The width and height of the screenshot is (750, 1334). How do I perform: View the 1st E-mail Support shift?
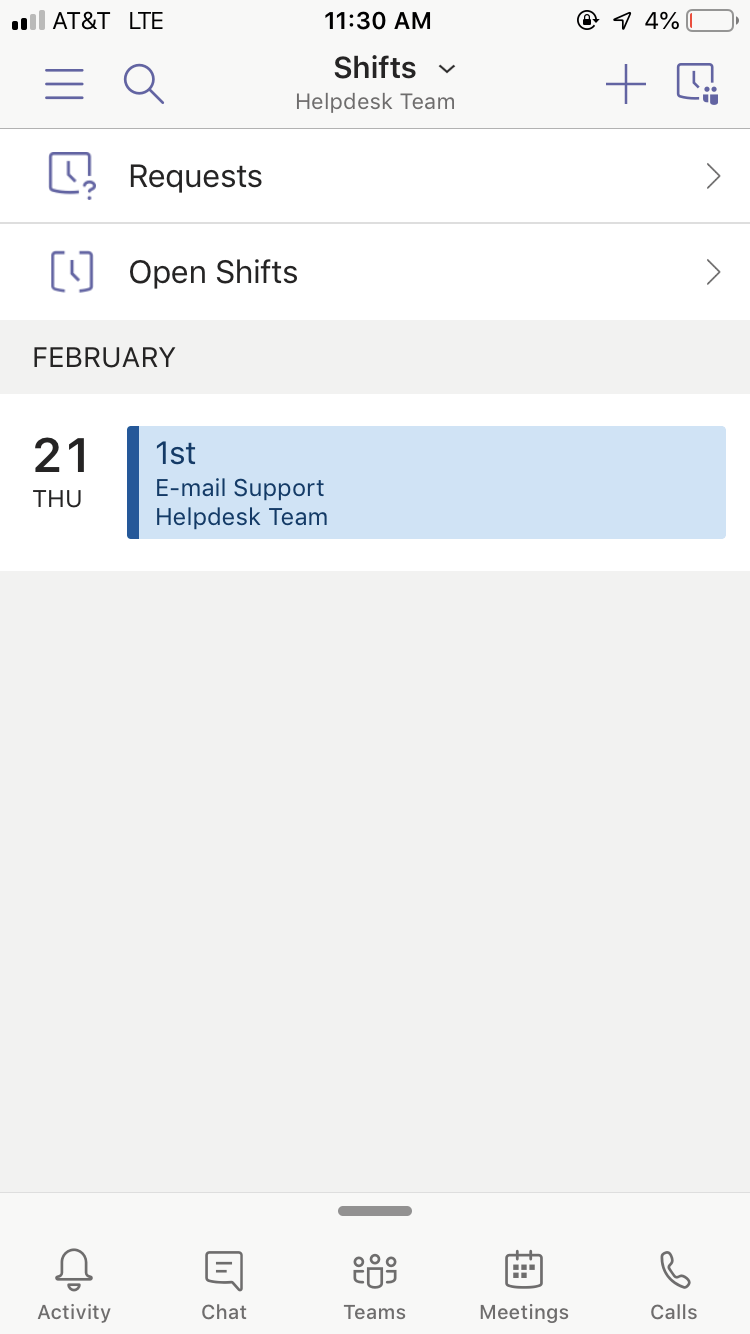(x=427, y=483)
